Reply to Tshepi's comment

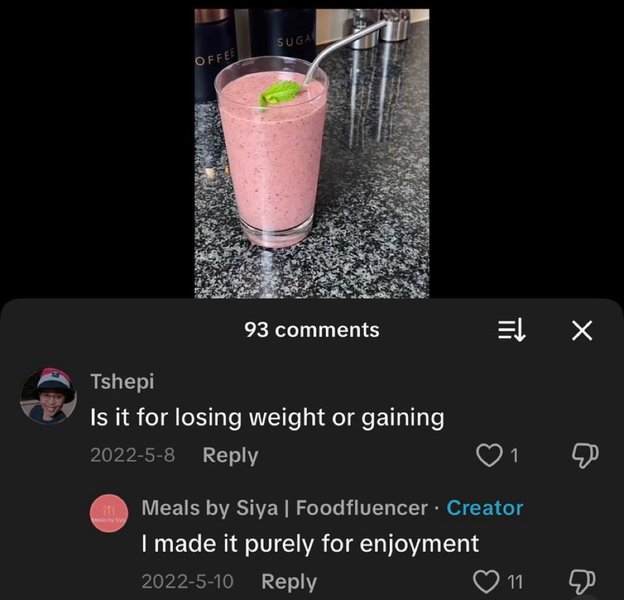[x=230, y=455]
